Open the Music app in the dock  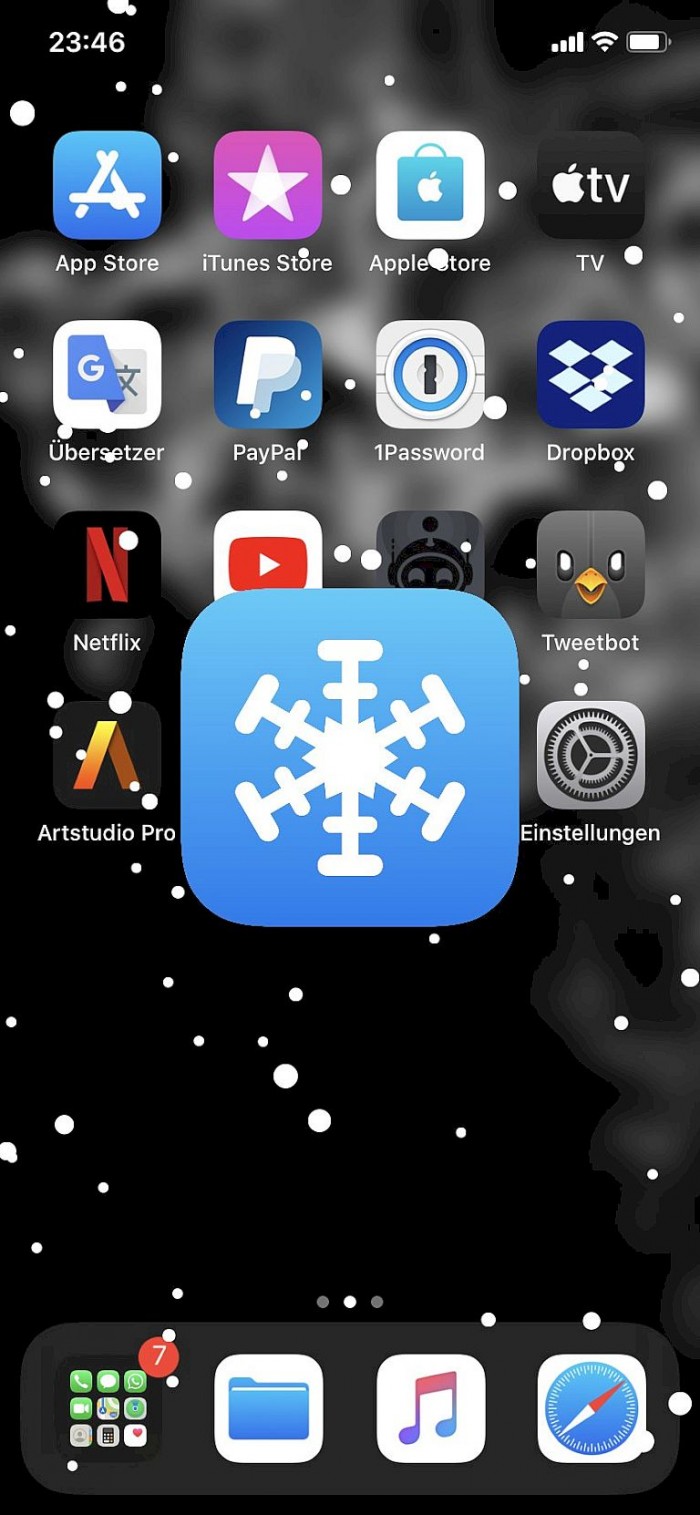tap(430, 1408)
